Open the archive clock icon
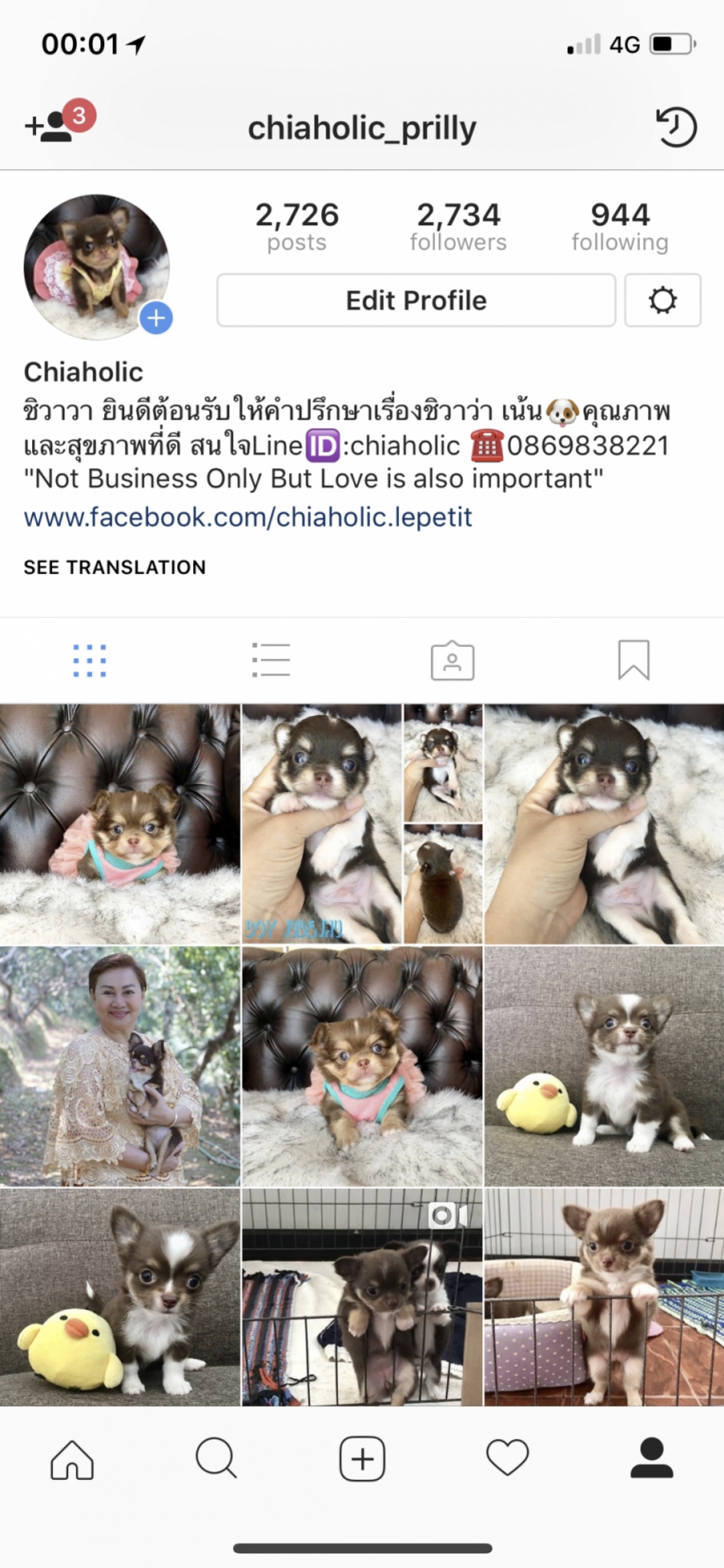Image resolution: width=724 pixels, height=1568 pixels. 676,127
